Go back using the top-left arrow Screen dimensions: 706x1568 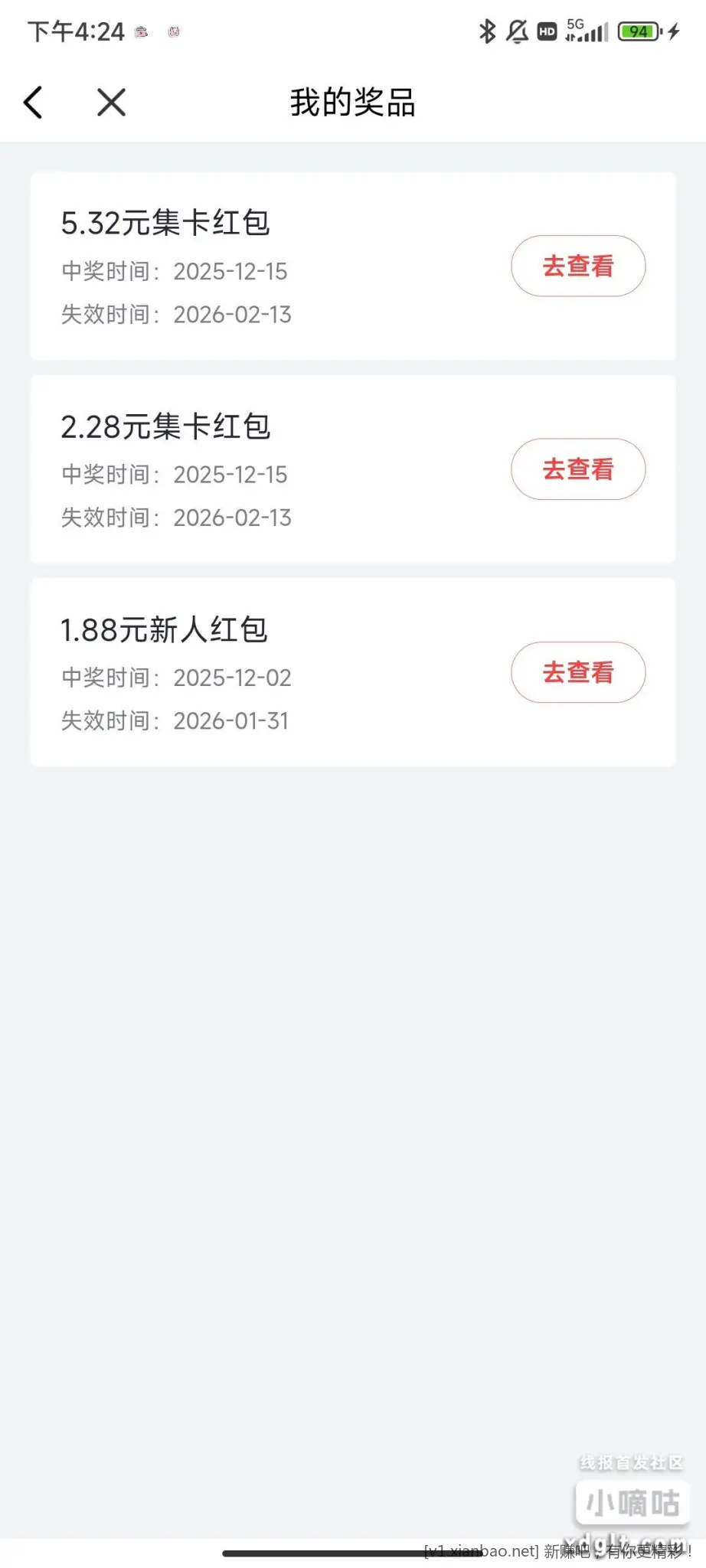tap(33, 103)
